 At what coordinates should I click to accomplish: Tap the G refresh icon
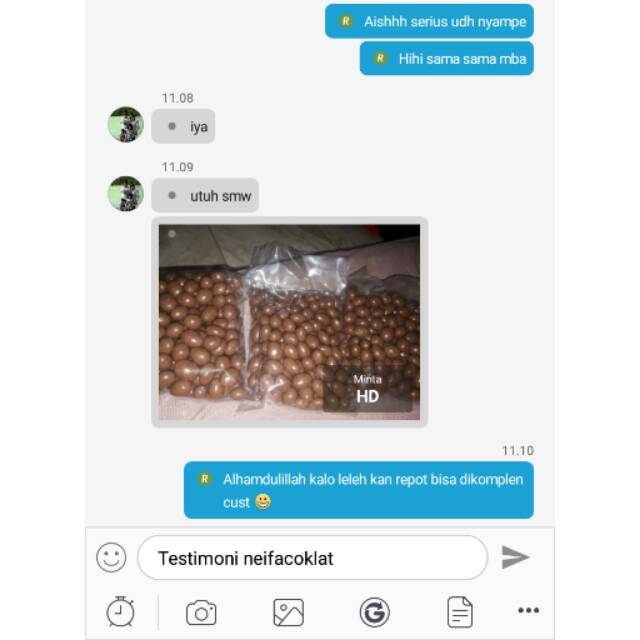click(375, 612)
